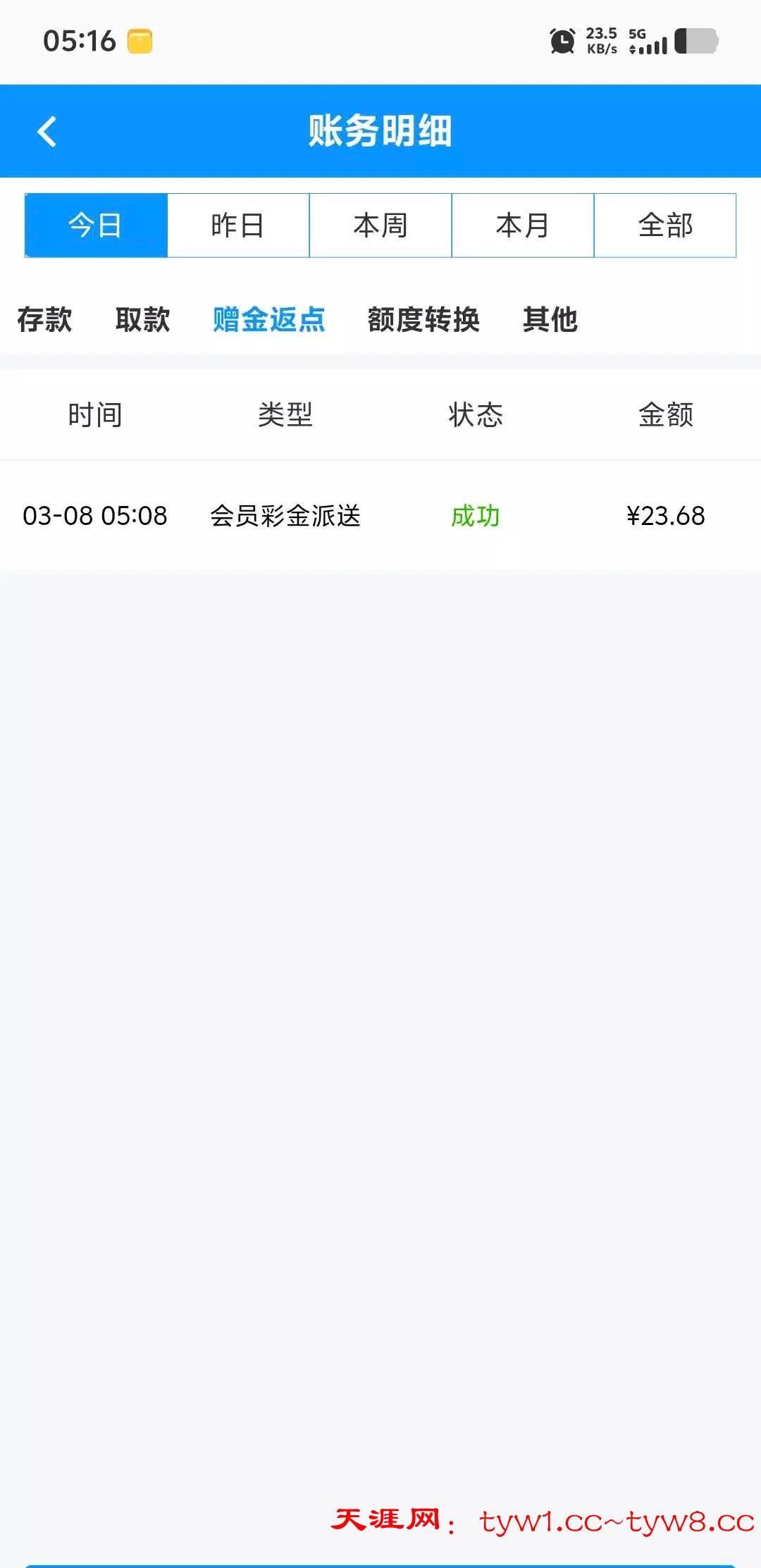Go back from 账务明细 page
The image size is (761, 1568).
[x=47, y=132]
